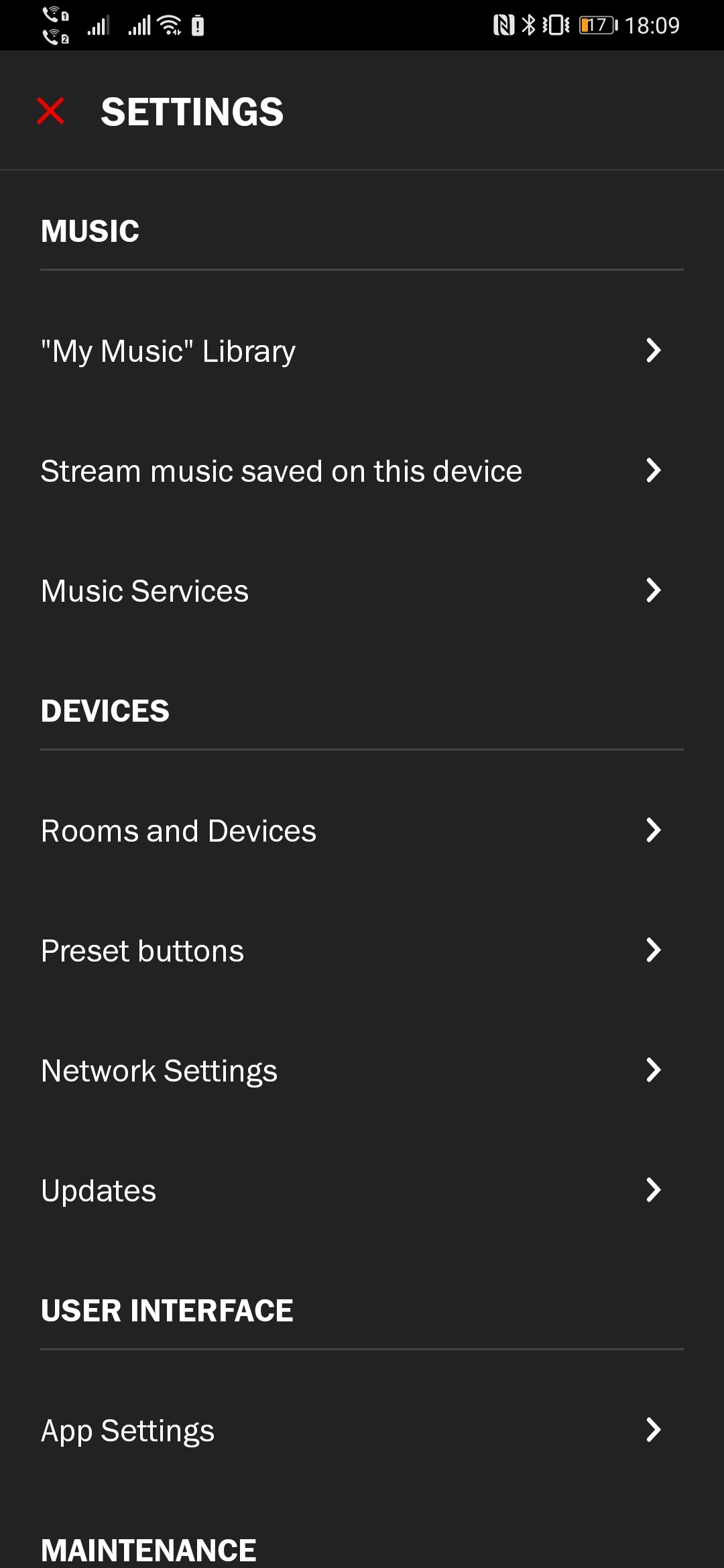This screenshot has height=1568, width=724.
Task: Open Rooms and Devices
Action: [x=362, y=830]
